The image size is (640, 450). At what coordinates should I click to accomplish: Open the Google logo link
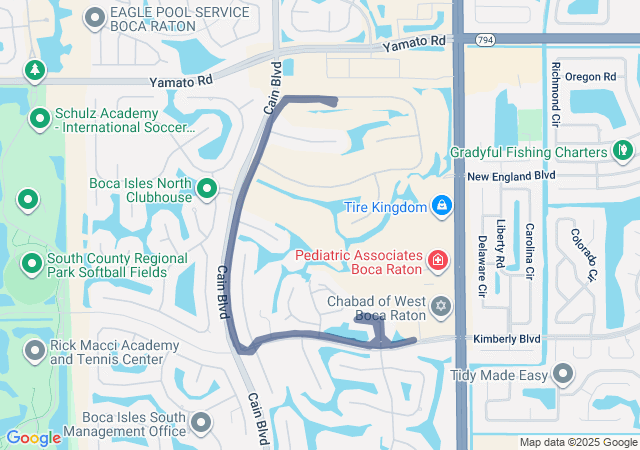[33, 437]
